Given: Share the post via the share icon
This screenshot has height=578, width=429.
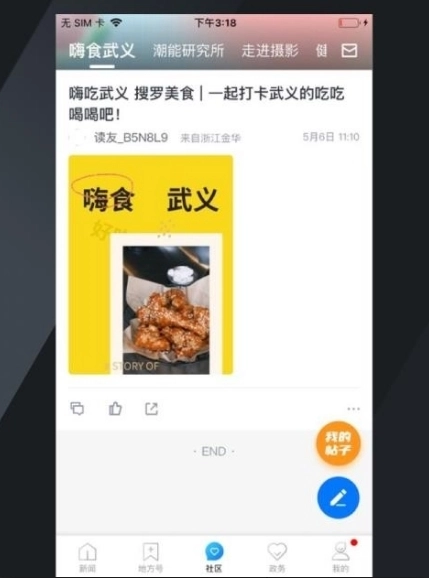Looking at the screenshot, I should coord(151,408).
